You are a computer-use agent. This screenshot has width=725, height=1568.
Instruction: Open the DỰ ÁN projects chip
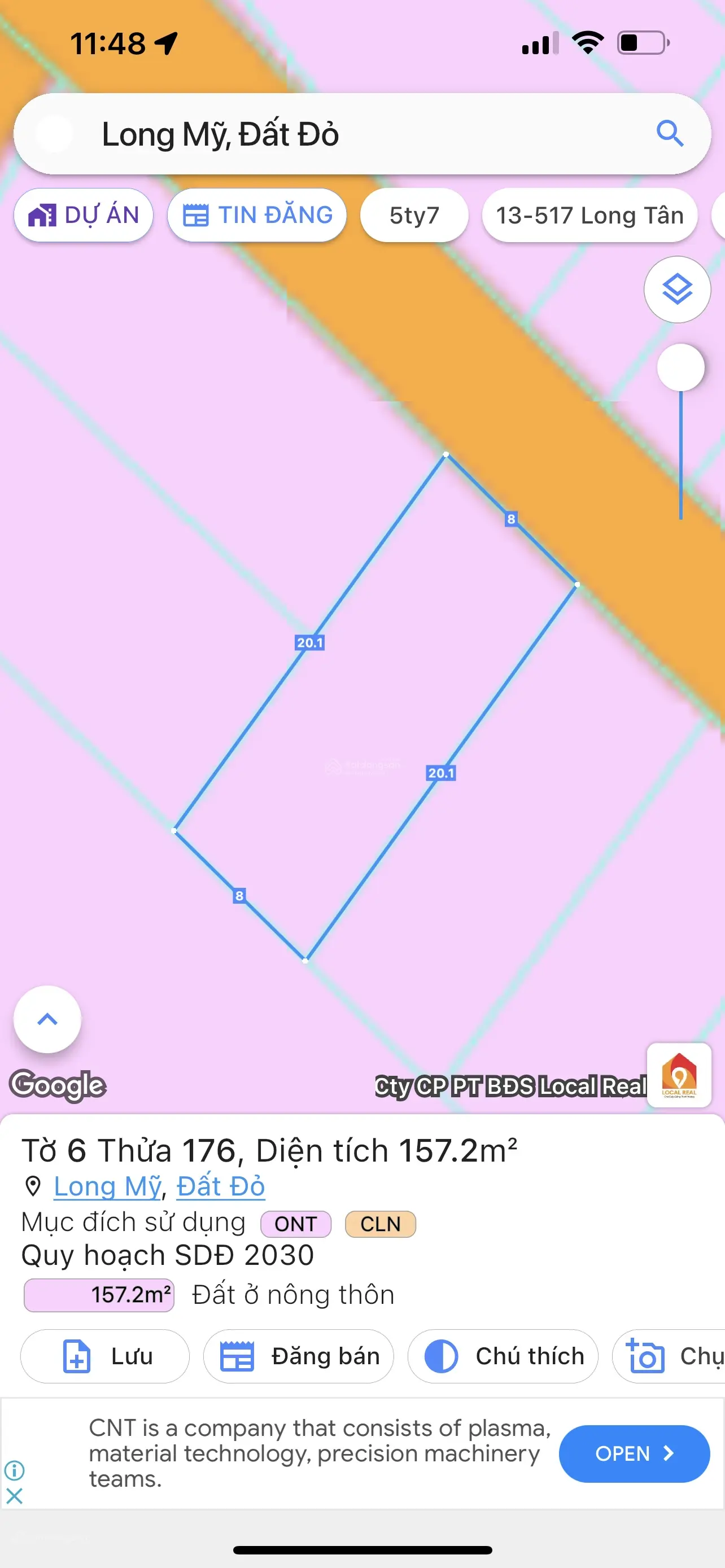pyautogui.click(x=84, y=216)
